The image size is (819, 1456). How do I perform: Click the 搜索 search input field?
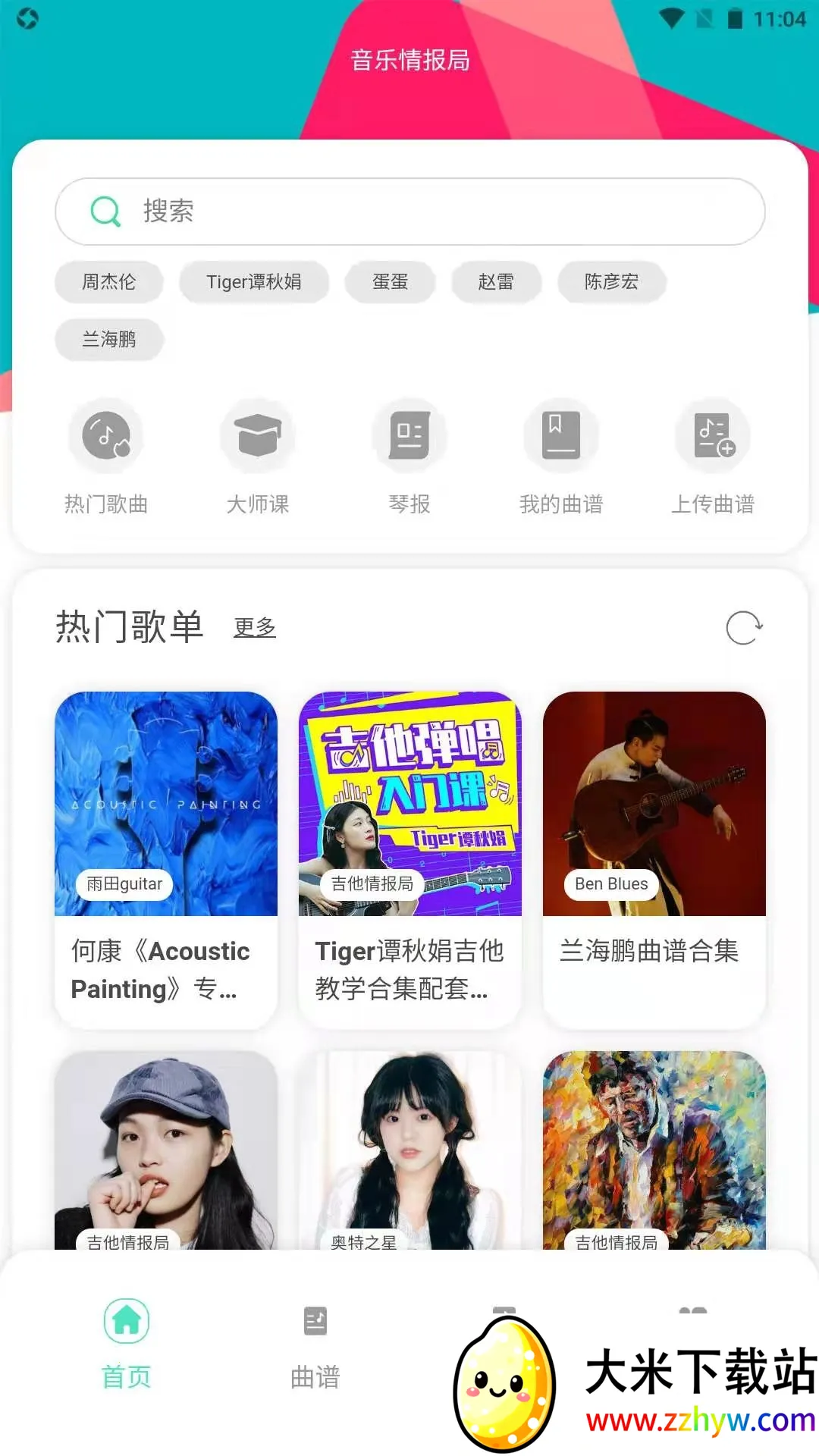click(x=409, y=212)
